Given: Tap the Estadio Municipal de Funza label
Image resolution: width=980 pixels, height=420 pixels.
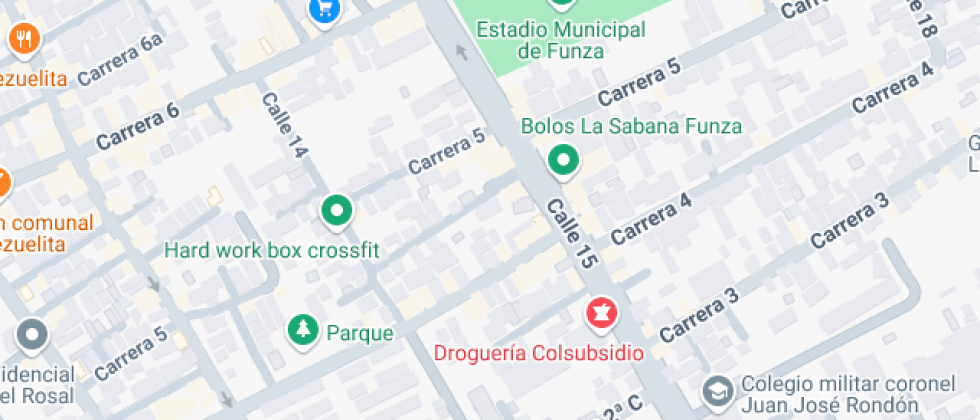Looking at the screenshot, I should [560, 40].
